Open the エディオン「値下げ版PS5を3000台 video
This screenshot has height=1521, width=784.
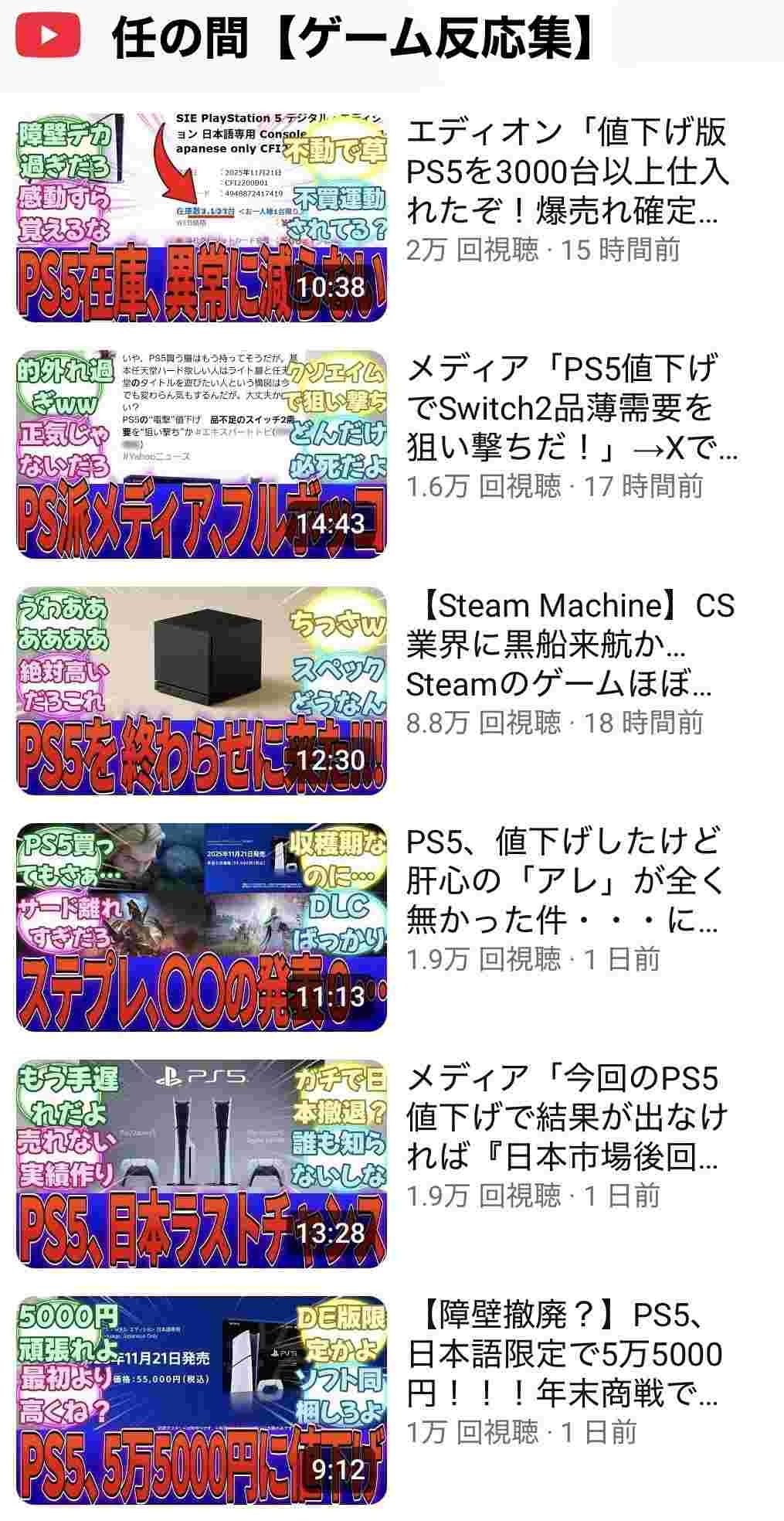pos(201,218)
